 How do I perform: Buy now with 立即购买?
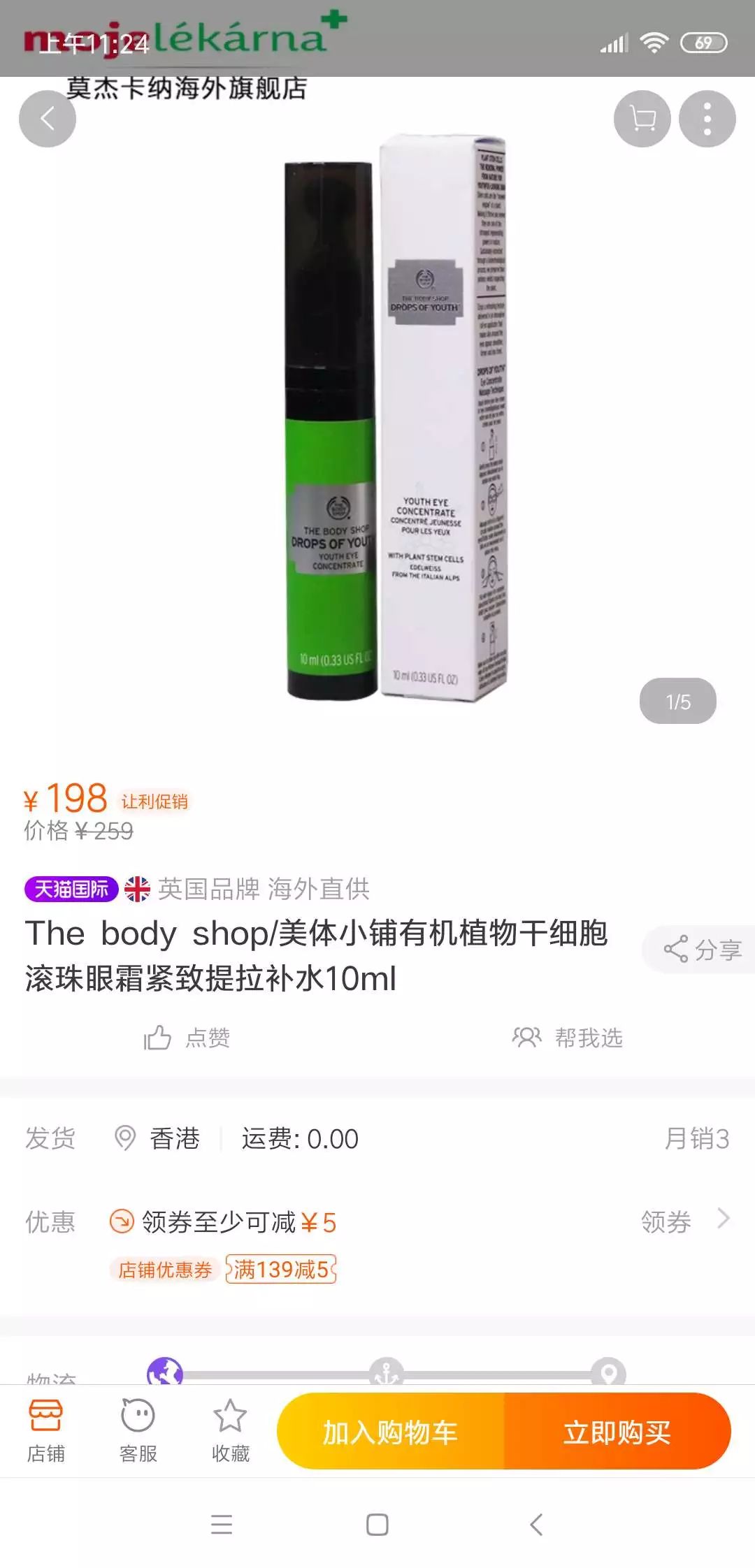(x=617, y=1432)
